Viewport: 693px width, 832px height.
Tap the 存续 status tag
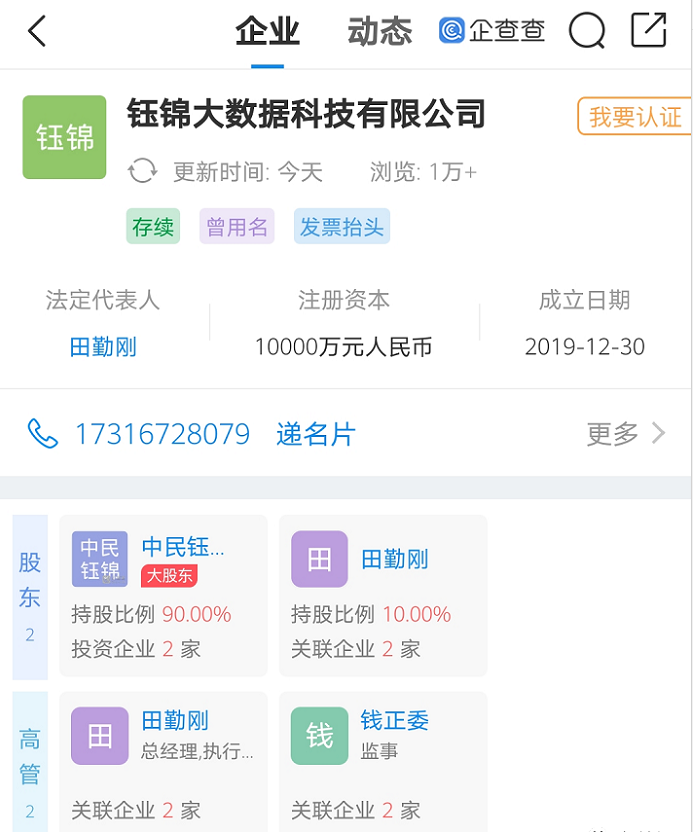point(153,227)
